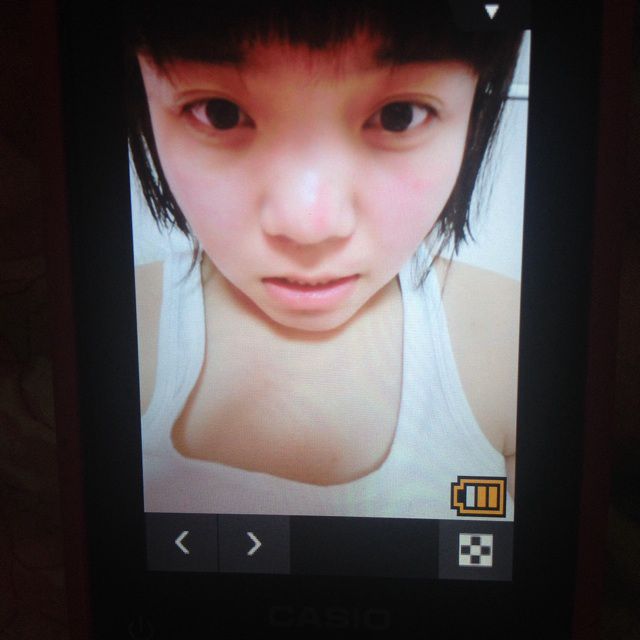640x640 pixels.
Task: Go to the previous photo
Action: click(182, 543)
